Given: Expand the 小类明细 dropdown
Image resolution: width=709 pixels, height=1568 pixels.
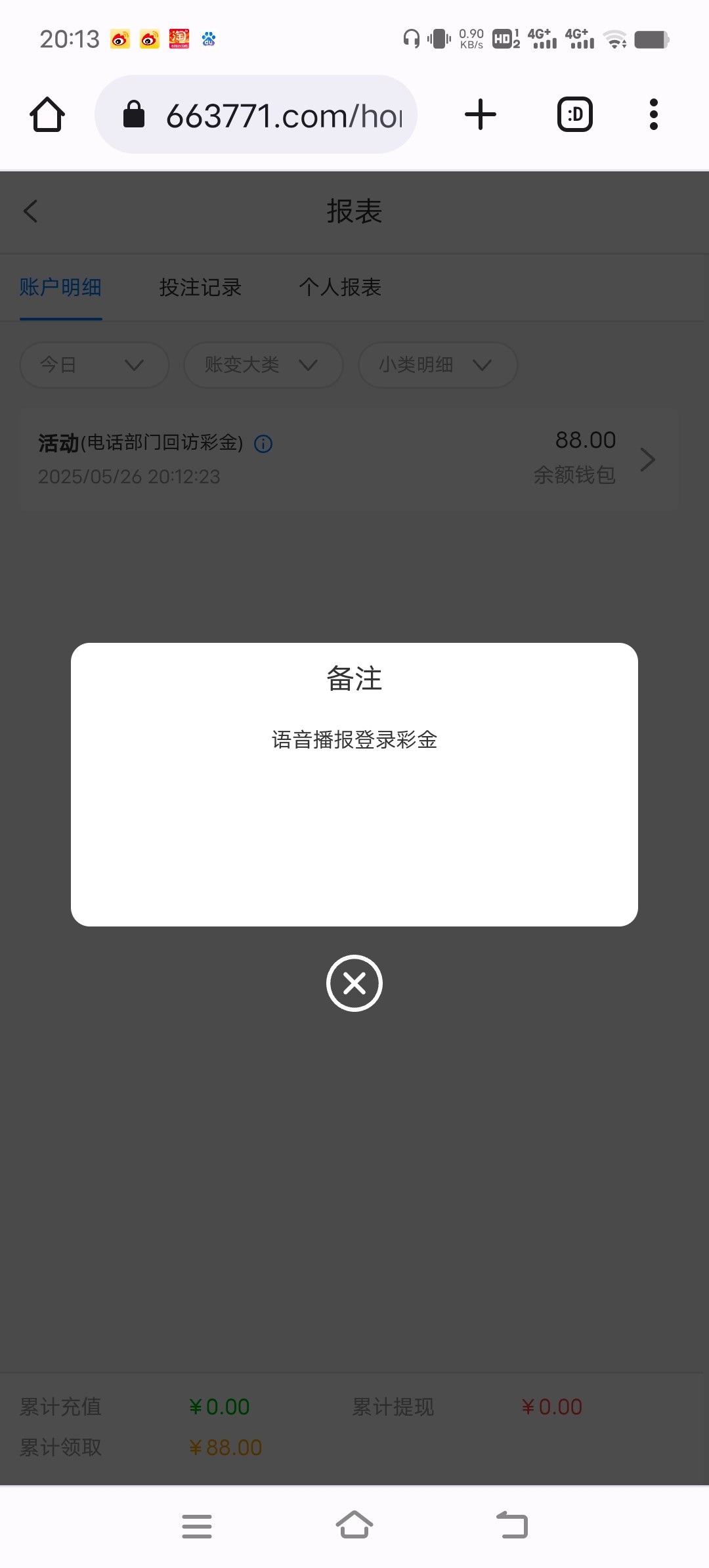Looking at the screenshot, I should click(437, 365).
